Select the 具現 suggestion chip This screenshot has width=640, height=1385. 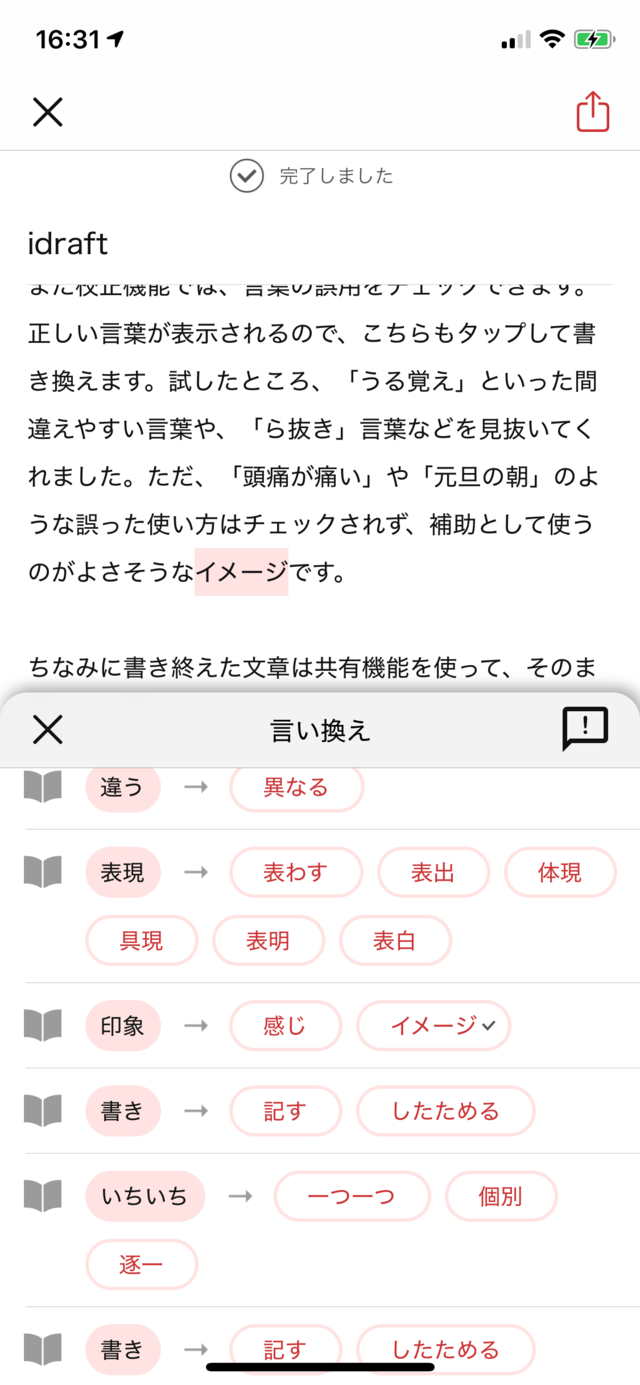(x=142, y=941)
